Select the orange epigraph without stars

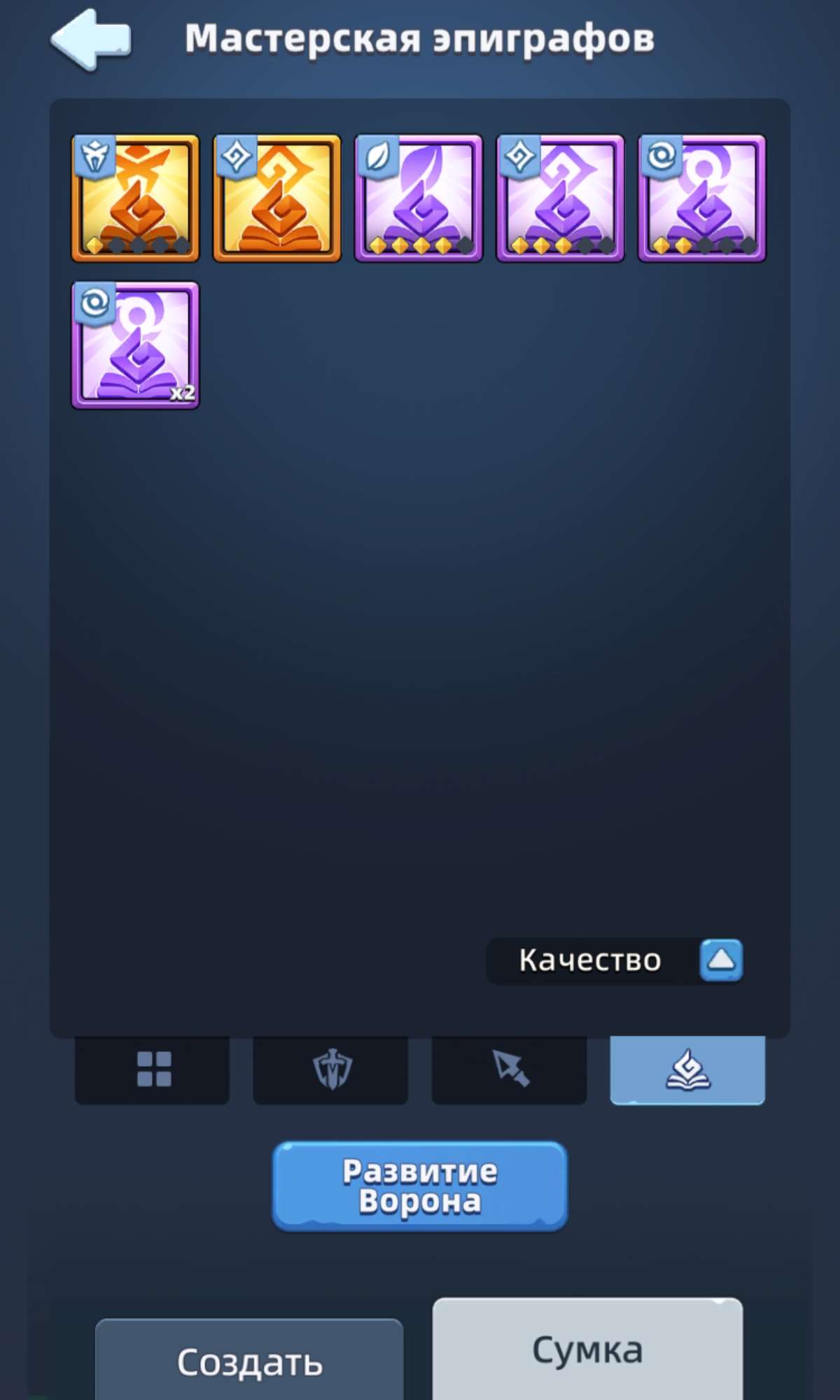pyautogui.click(x=277, y=198)
